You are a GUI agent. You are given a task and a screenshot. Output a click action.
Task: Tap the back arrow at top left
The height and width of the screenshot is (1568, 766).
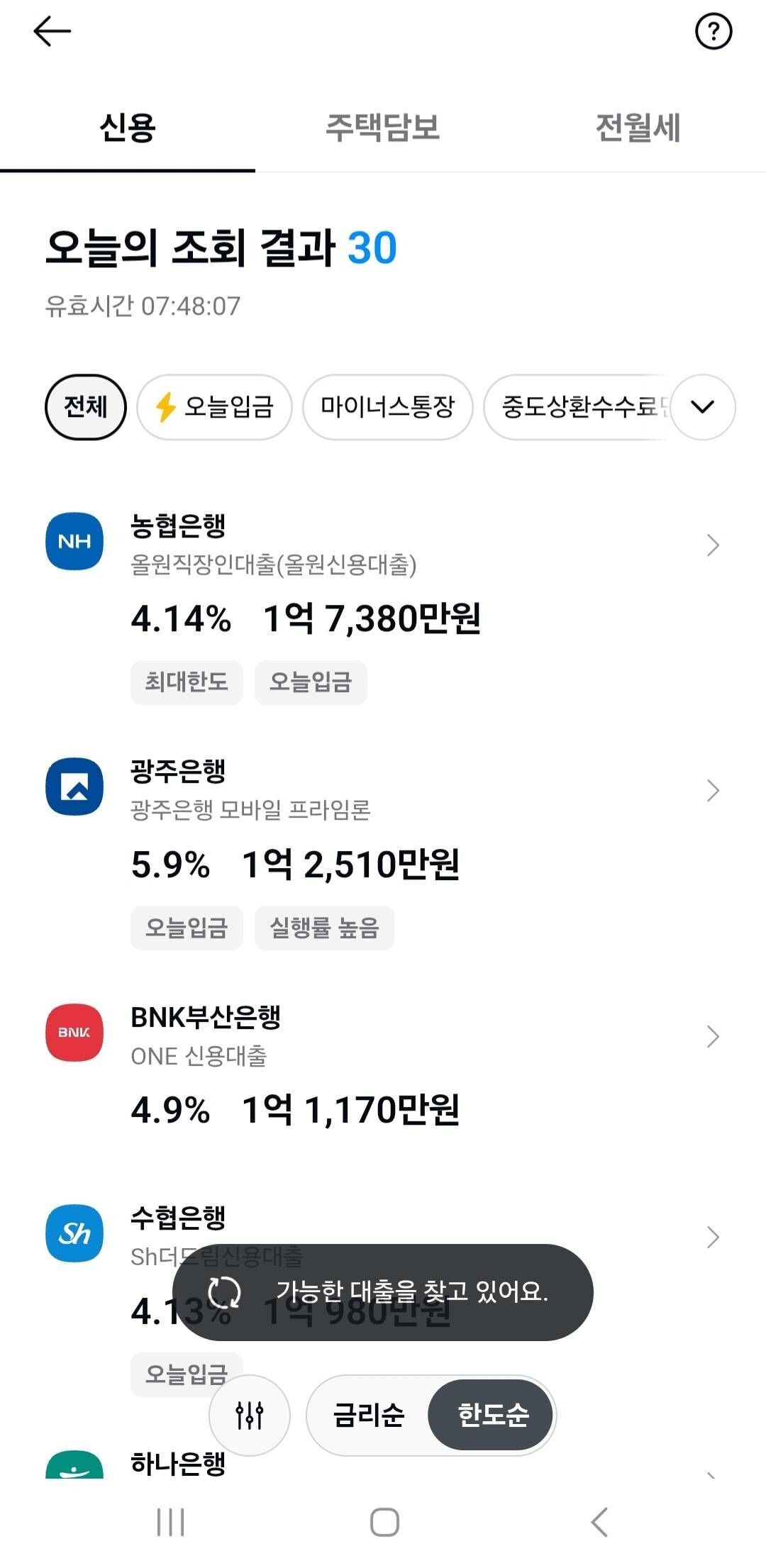pos(52,31)
